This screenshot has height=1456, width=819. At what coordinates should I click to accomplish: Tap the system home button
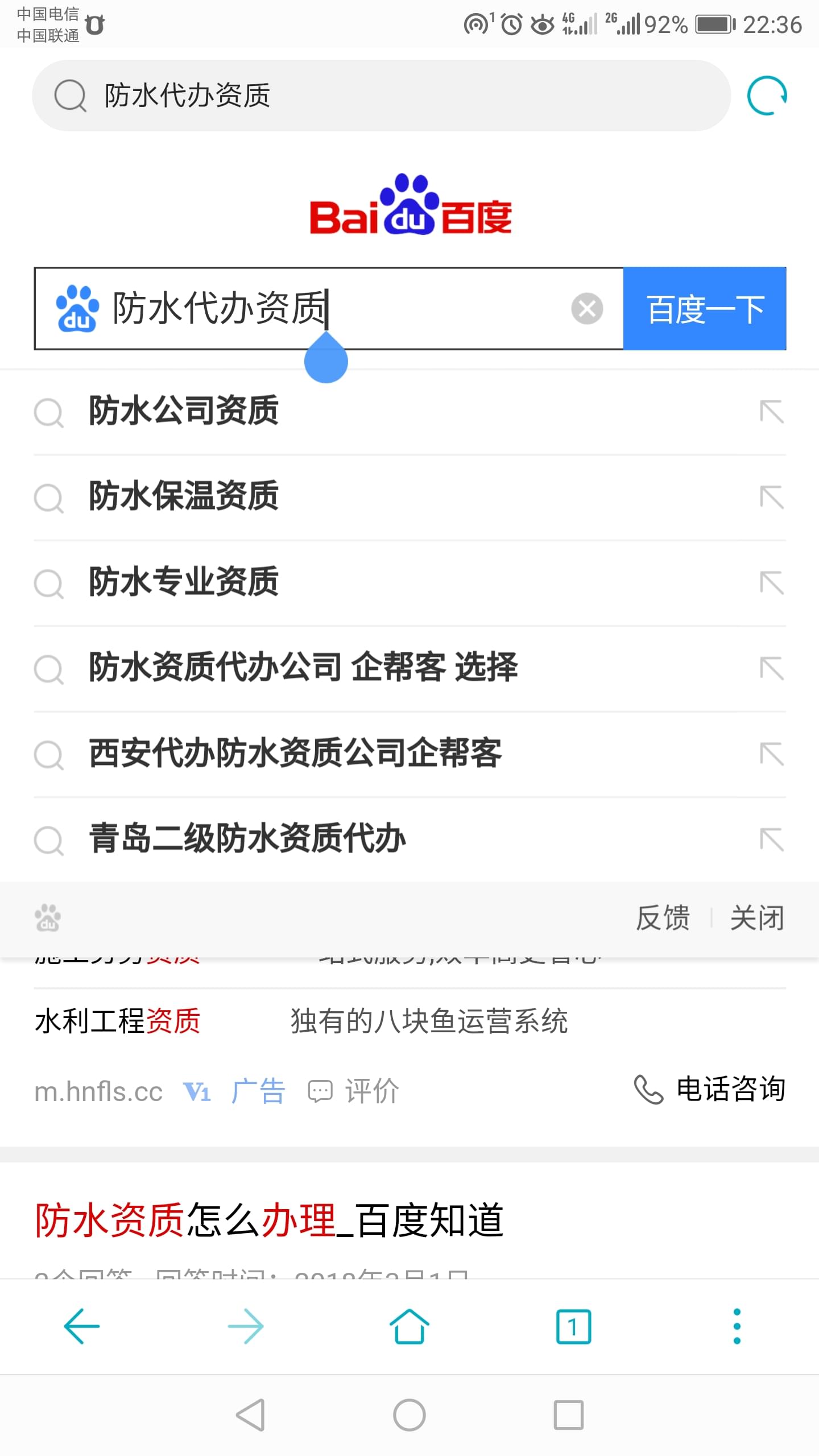pyautogui.click(x=409, y=1415)
